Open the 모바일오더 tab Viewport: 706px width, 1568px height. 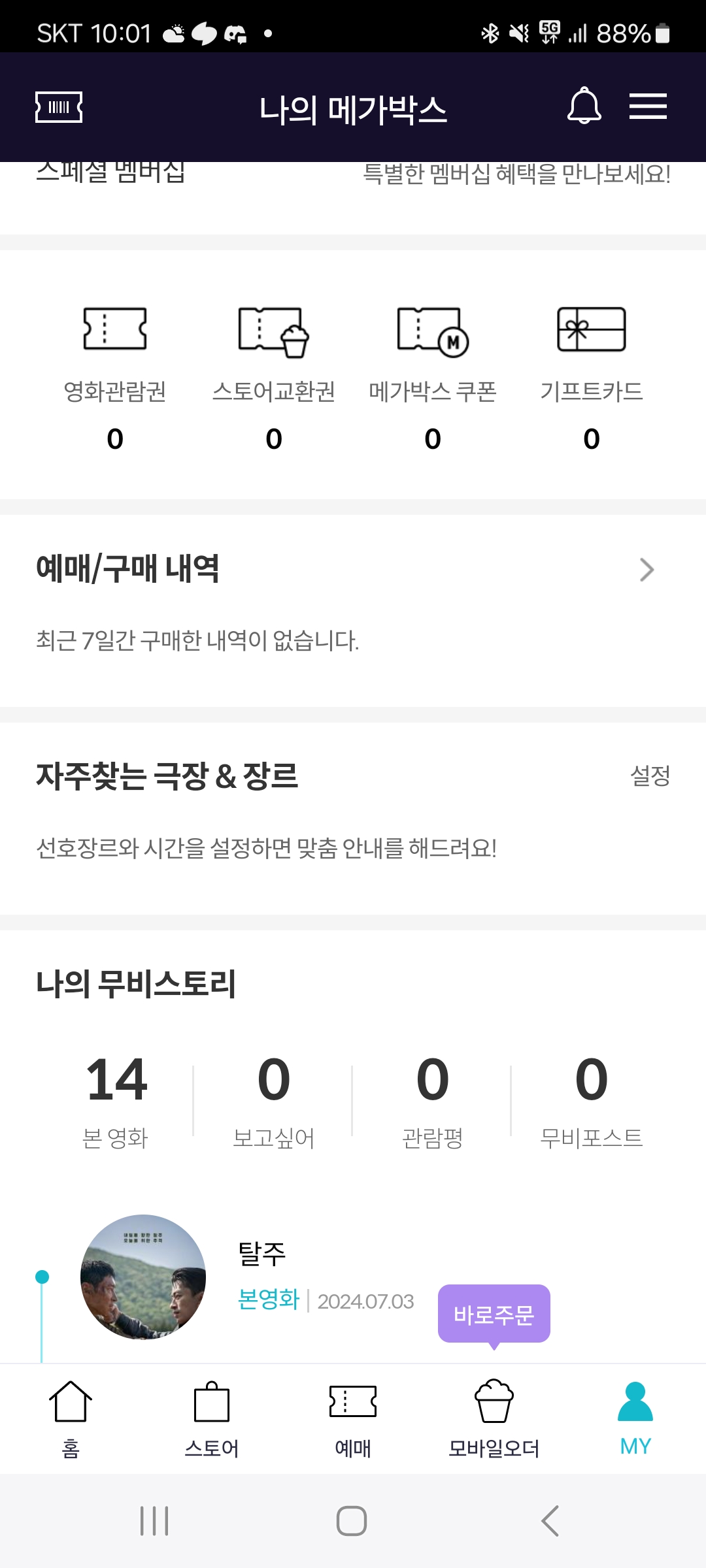[494, 1418]
